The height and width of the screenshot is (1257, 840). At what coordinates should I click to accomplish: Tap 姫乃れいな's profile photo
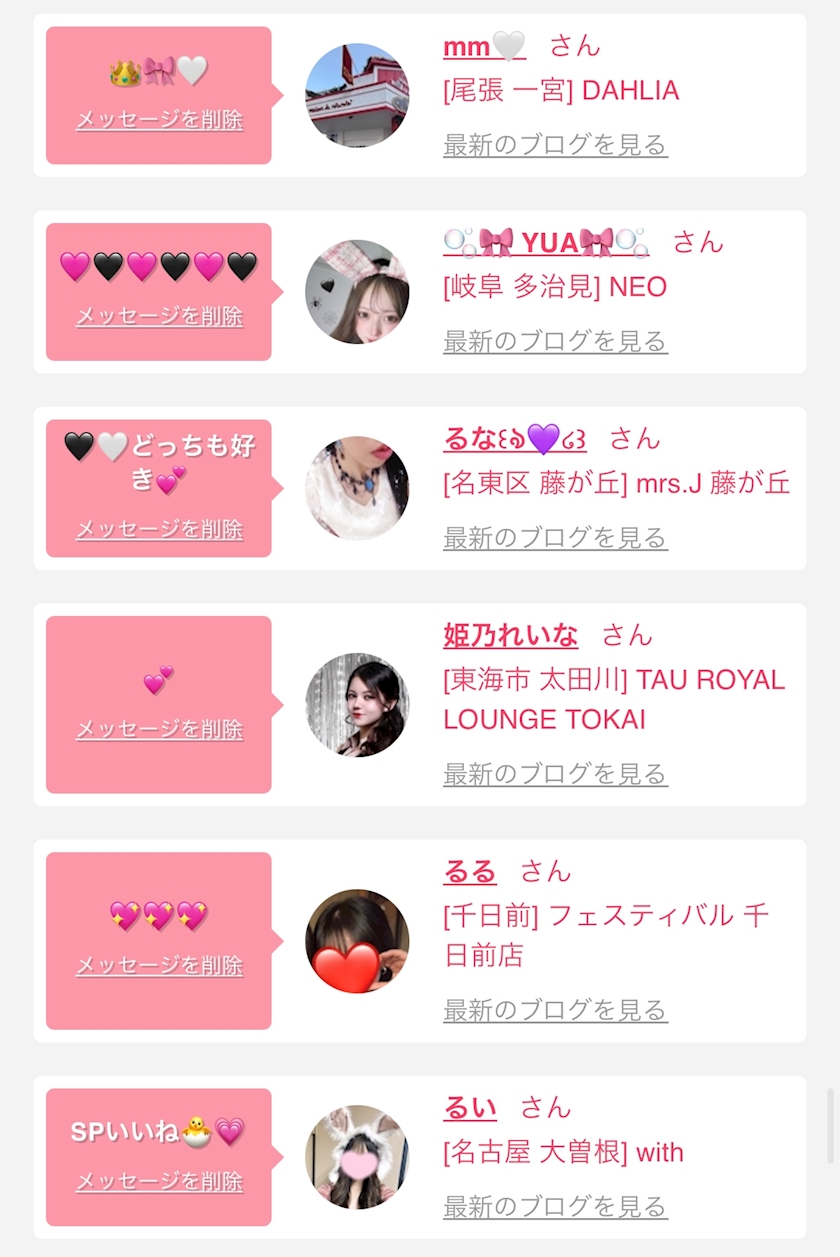point(357,705)
